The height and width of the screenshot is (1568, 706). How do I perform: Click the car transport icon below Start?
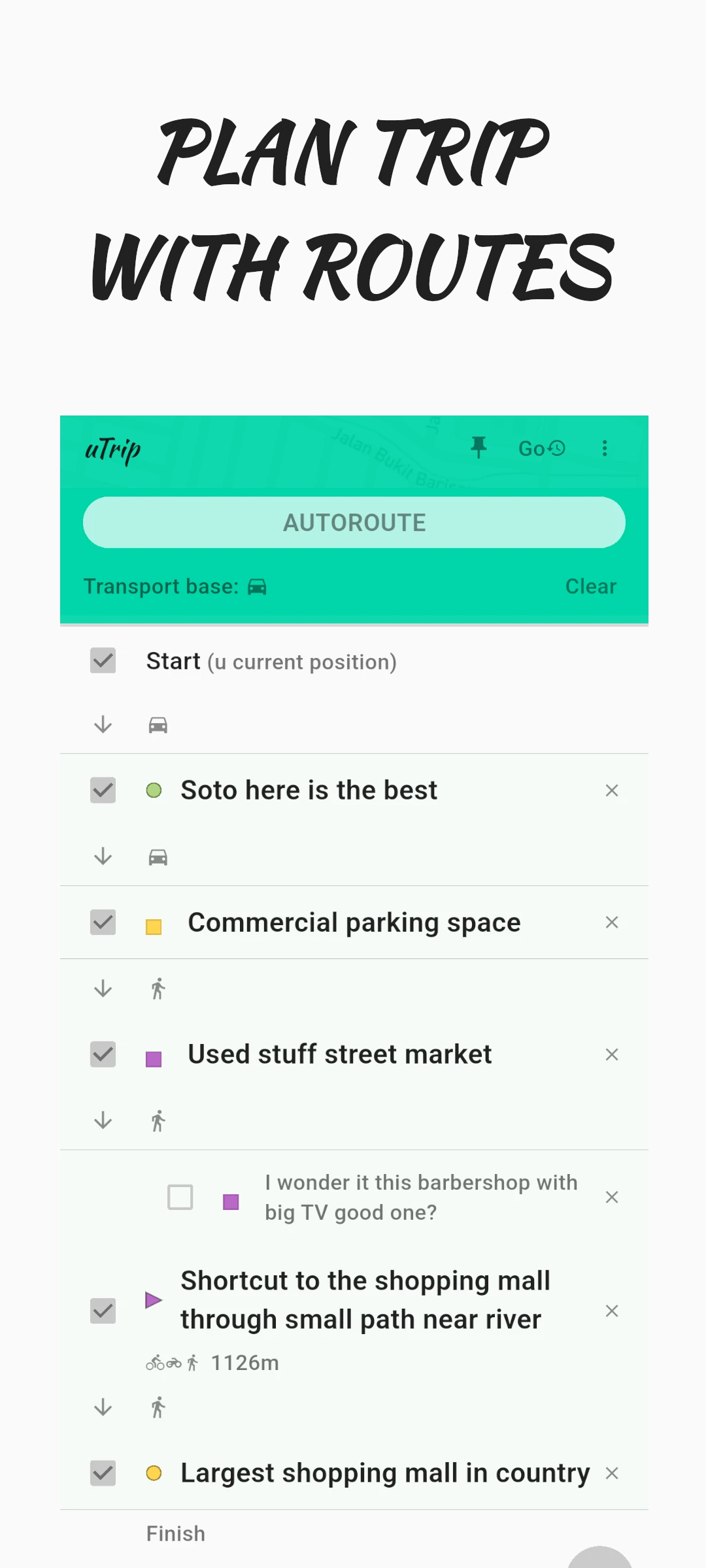(x=158, y=725)
